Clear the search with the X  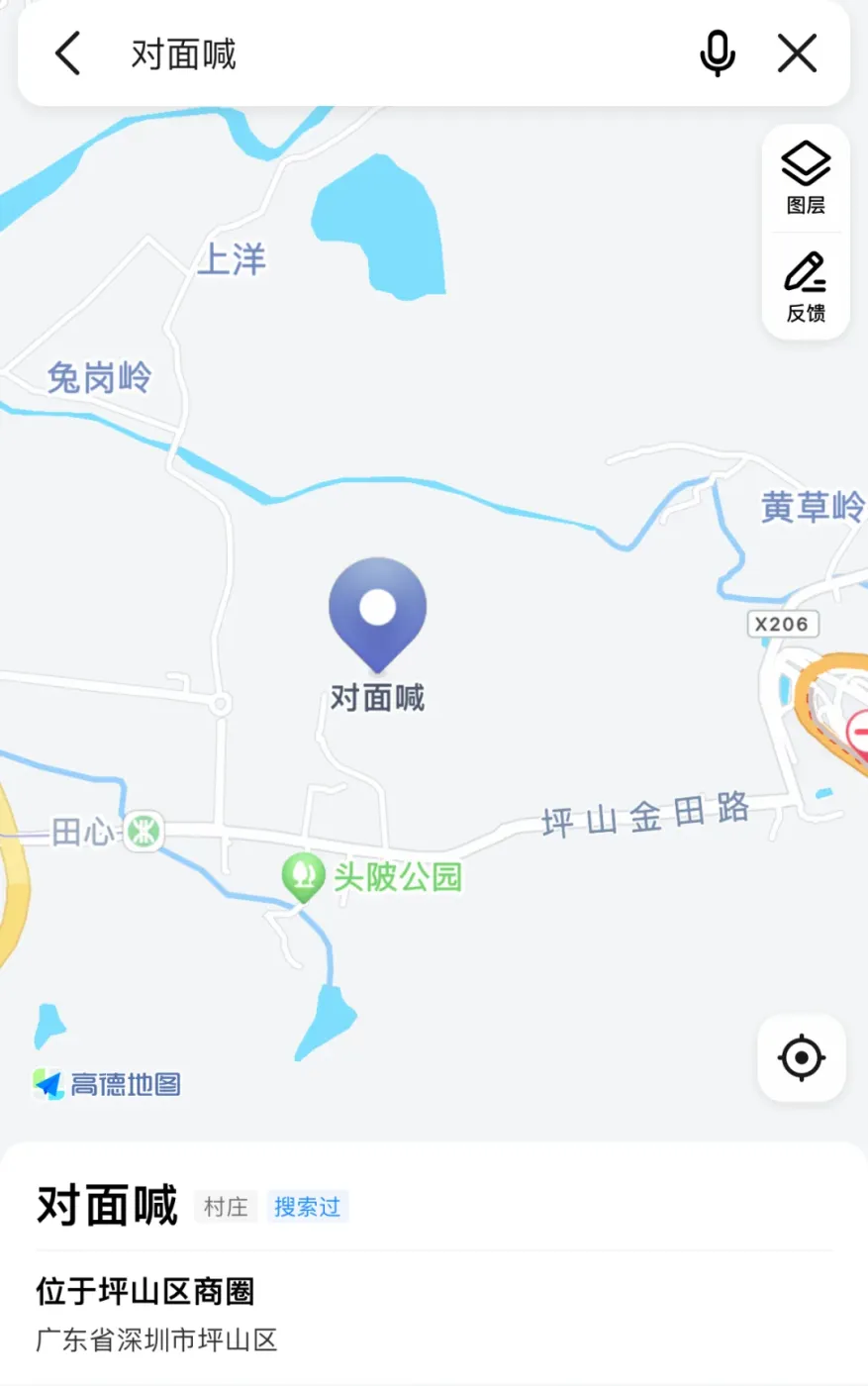(x=797, y=53)
